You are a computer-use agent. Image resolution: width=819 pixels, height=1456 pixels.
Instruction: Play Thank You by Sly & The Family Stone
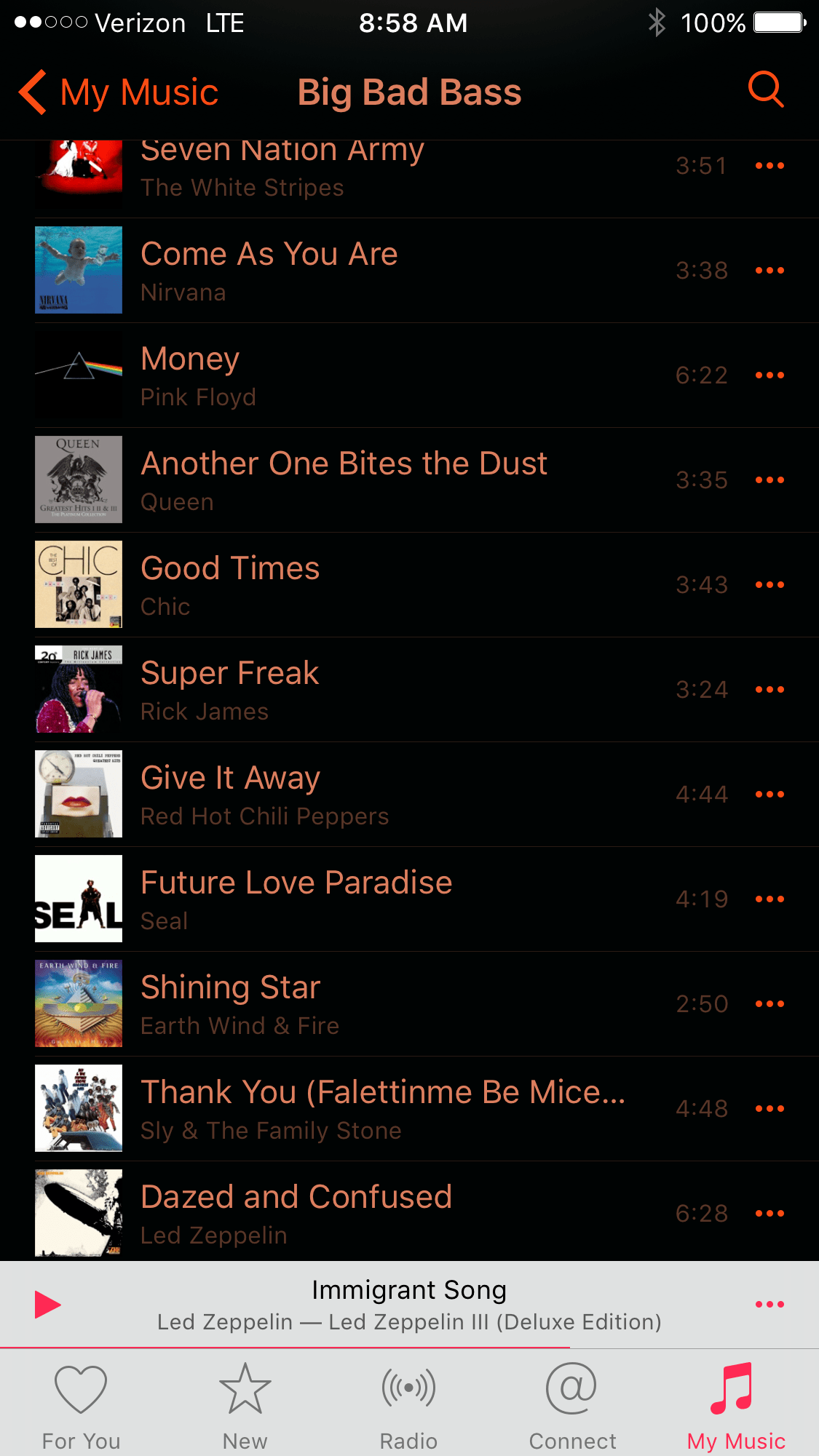[382, 1109]
